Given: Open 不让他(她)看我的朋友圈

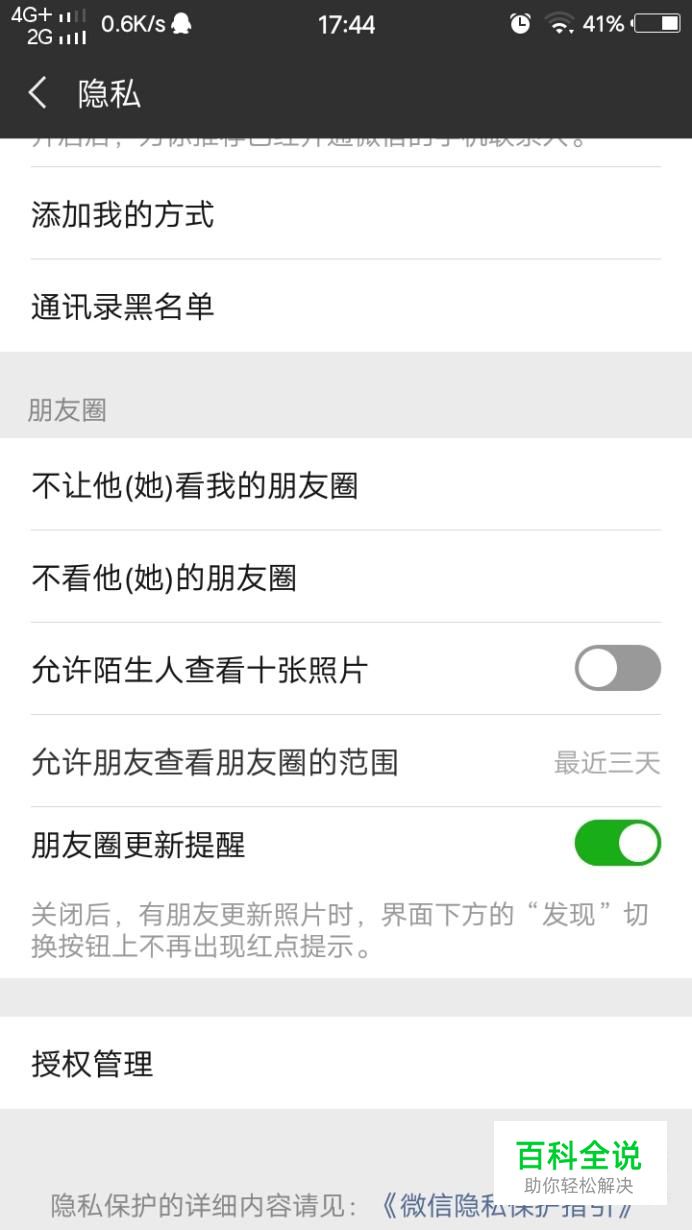Looking at the screenshot, I should pyautogui.click(x=346, y=485).
